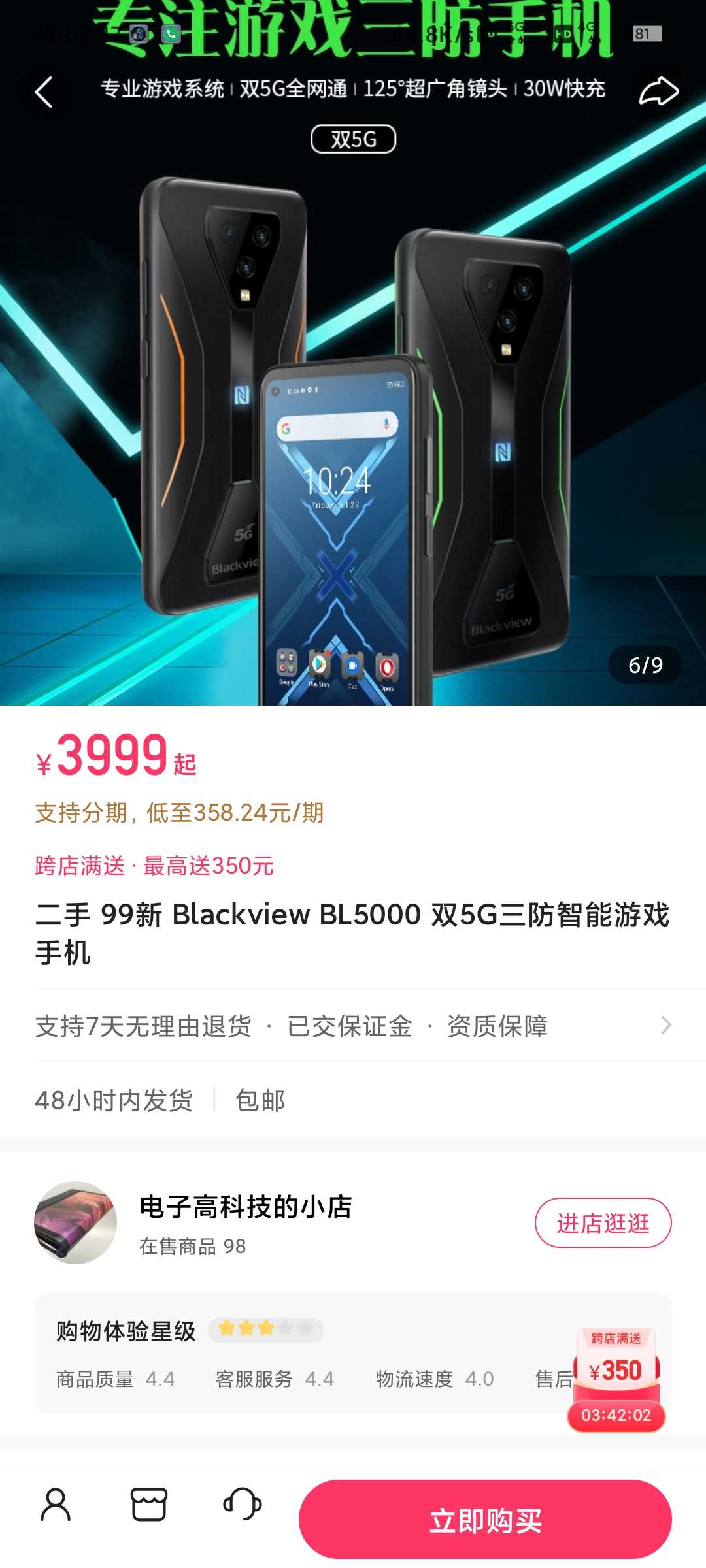The image size is (706, 1568).
Task: Contact customer service via headset icon
Action: point(243,1505)
